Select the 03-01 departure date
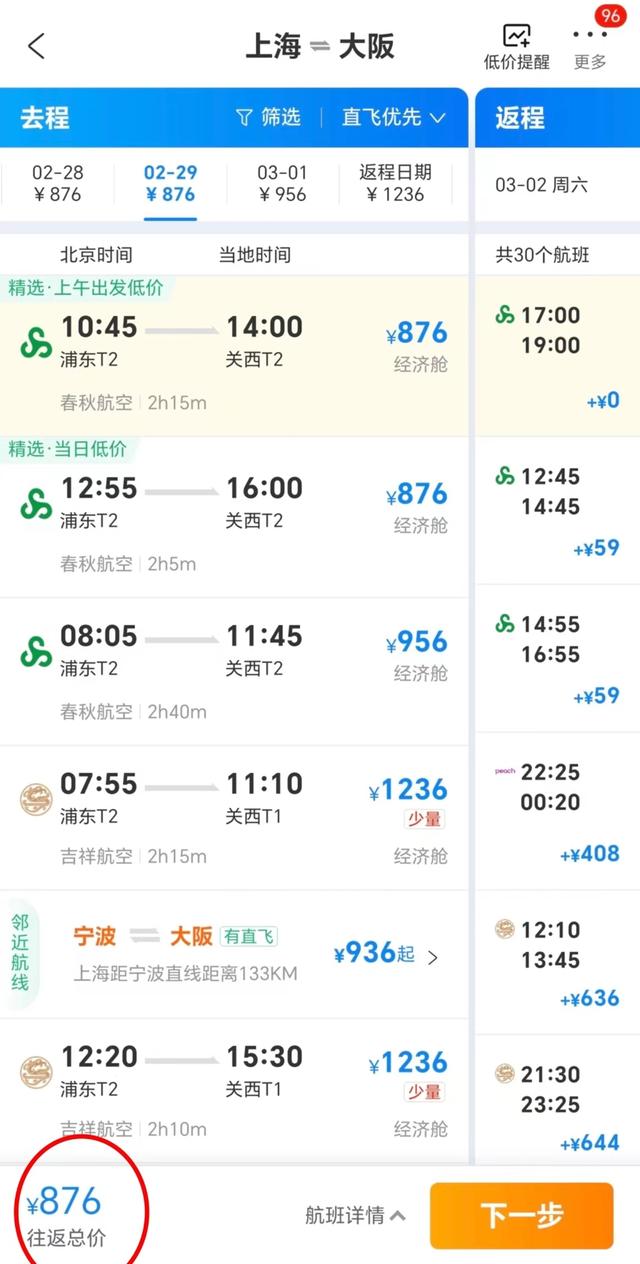The width and height of the screenshot is (640, 1264). (x=282, y=183)
